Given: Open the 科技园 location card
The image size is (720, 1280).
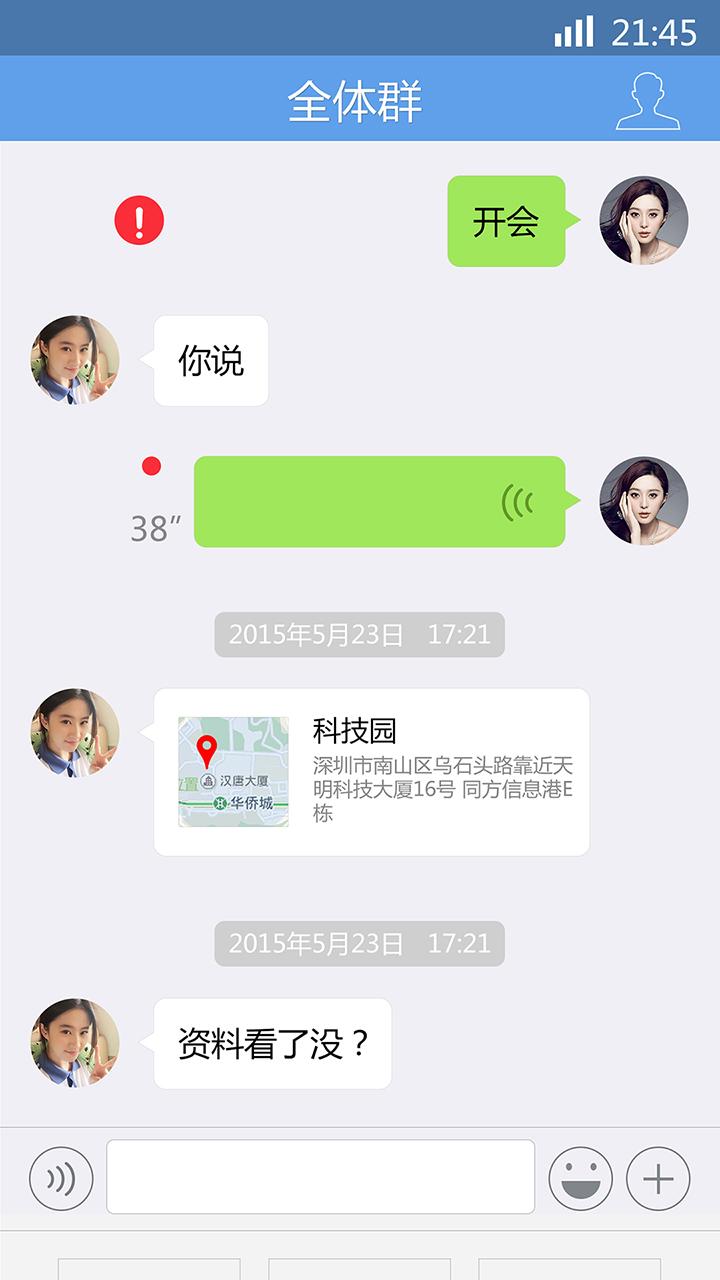Looking at the screenshot, I should pyautogui.click(x=371, y=772).
